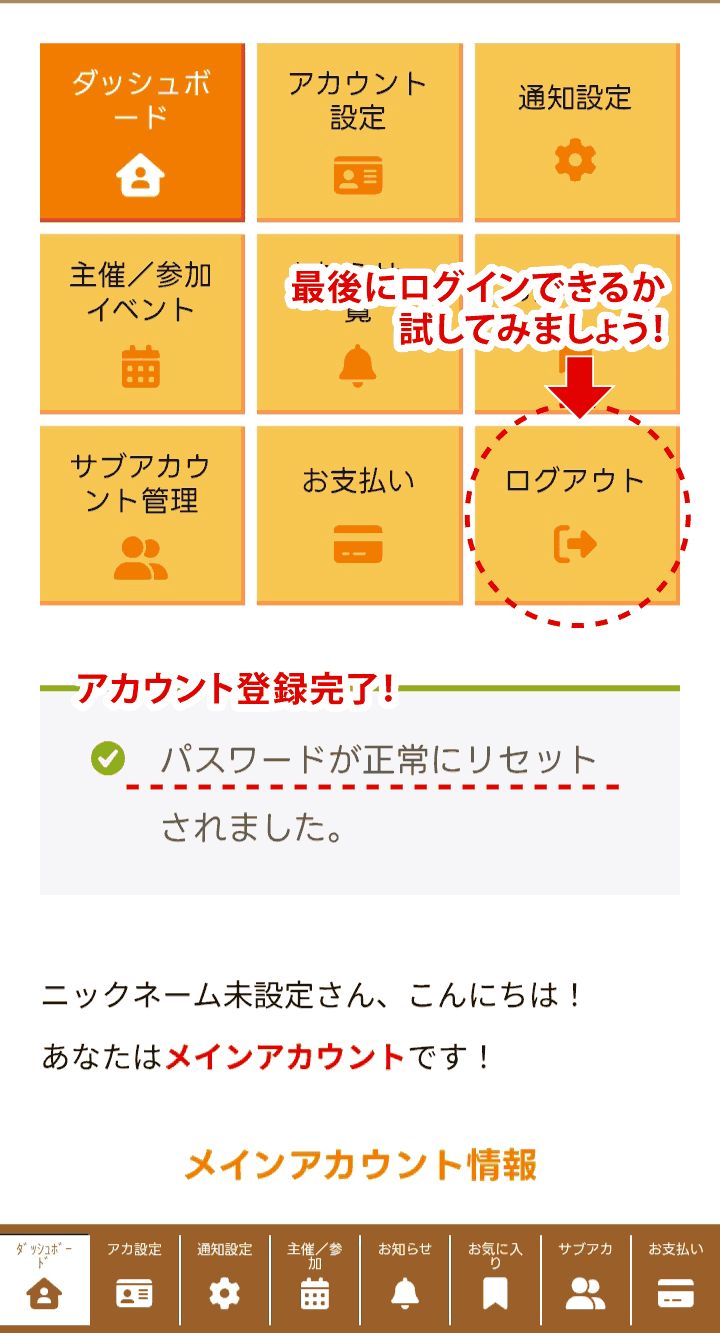This screenshot has height=1333, width=720.
Task: Open the 主催／参加イベント grid tile
Action: [x=141, y=323]
